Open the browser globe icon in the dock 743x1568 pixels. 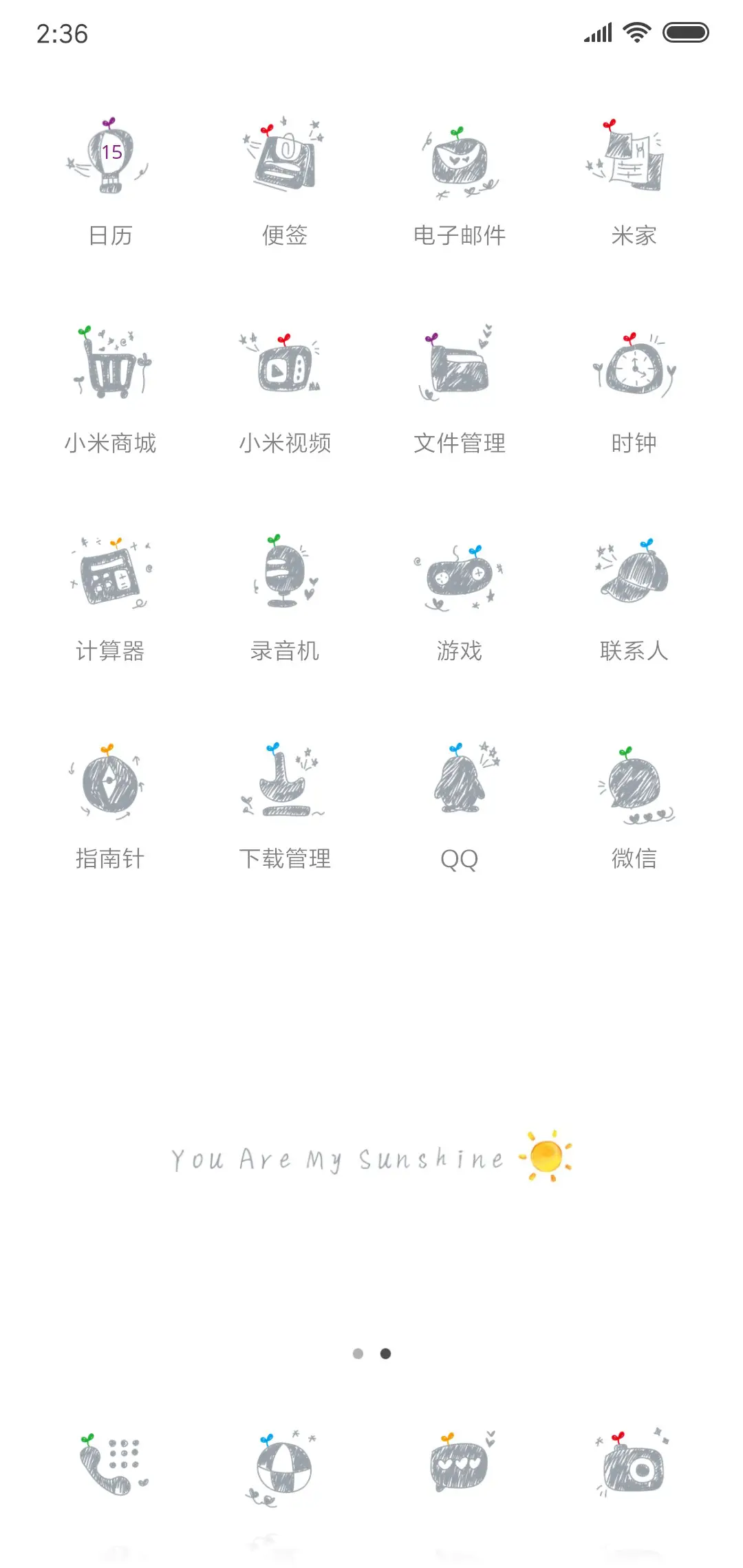pos(284,1468)
